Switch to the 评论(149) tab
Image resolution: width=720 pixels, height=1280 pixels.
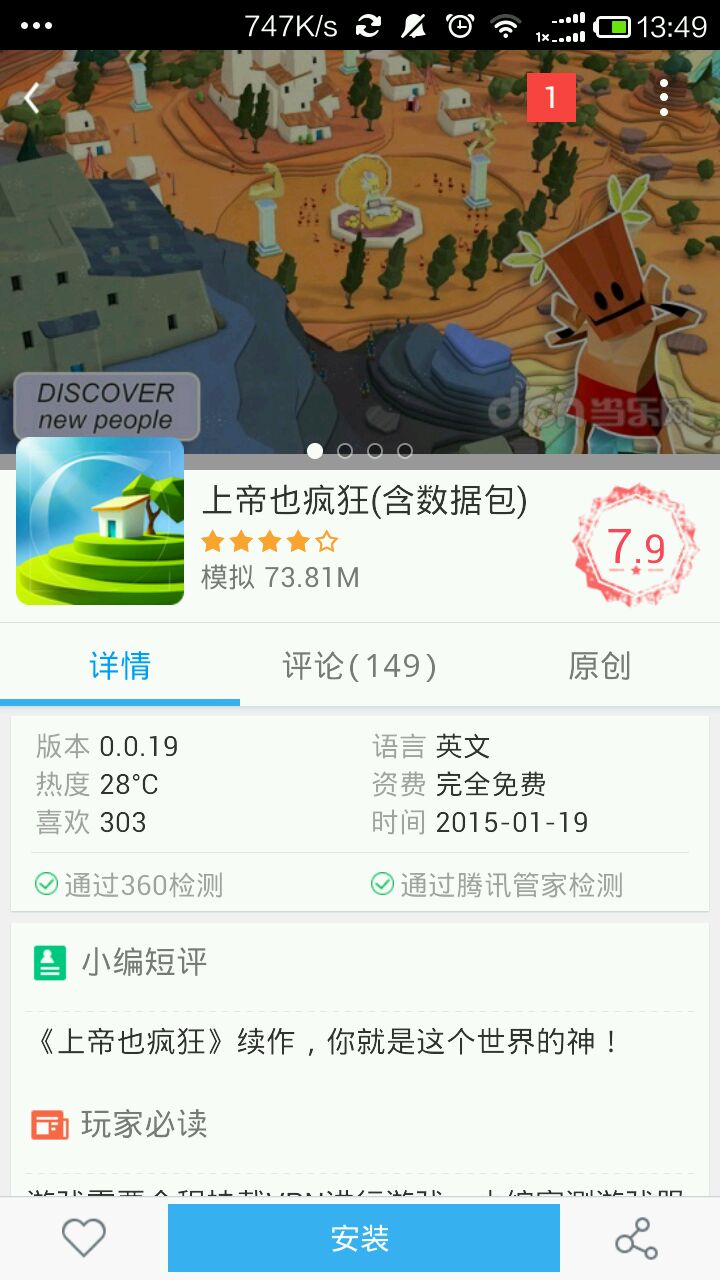coord(360,666)
